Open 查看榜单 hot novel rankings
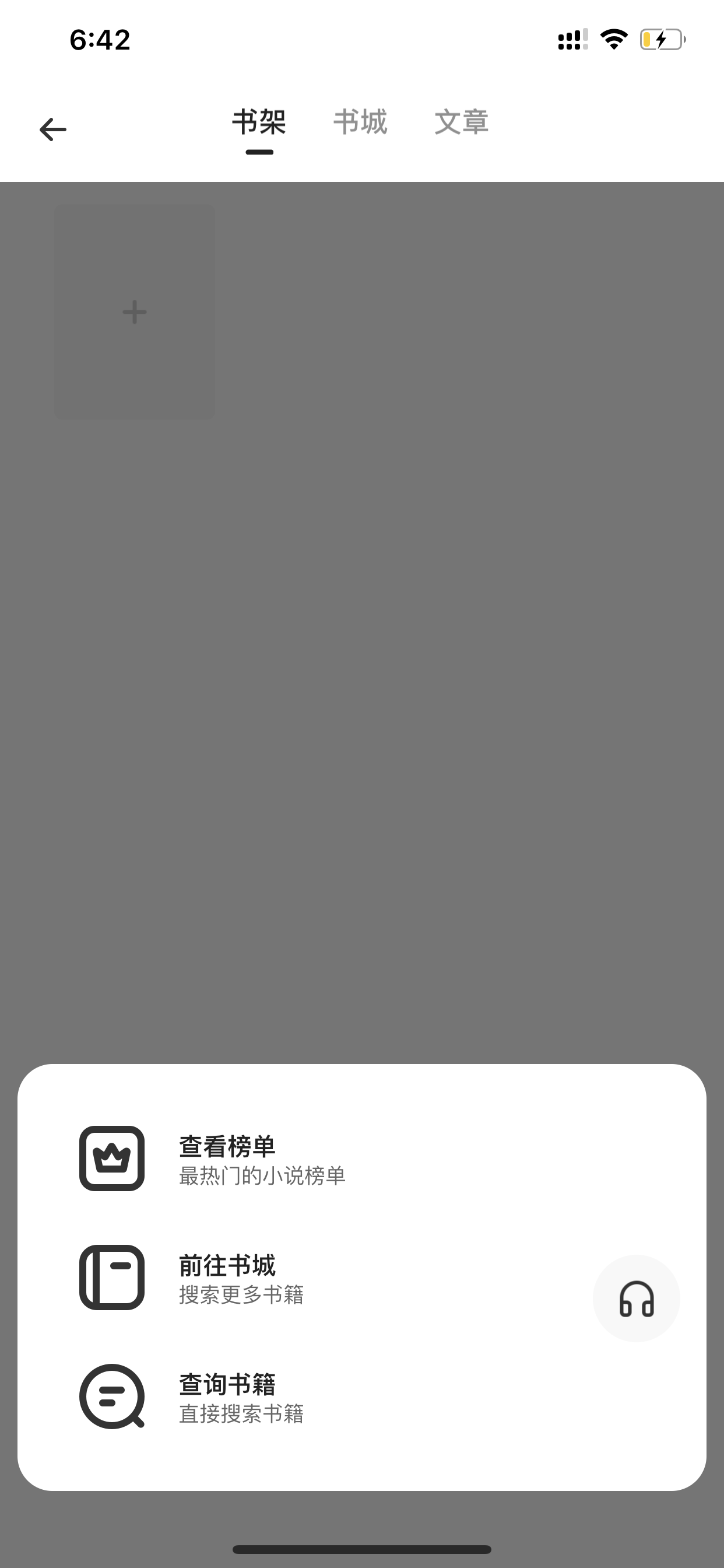Screen dimensions: 724x1568 pos(361,1159)
